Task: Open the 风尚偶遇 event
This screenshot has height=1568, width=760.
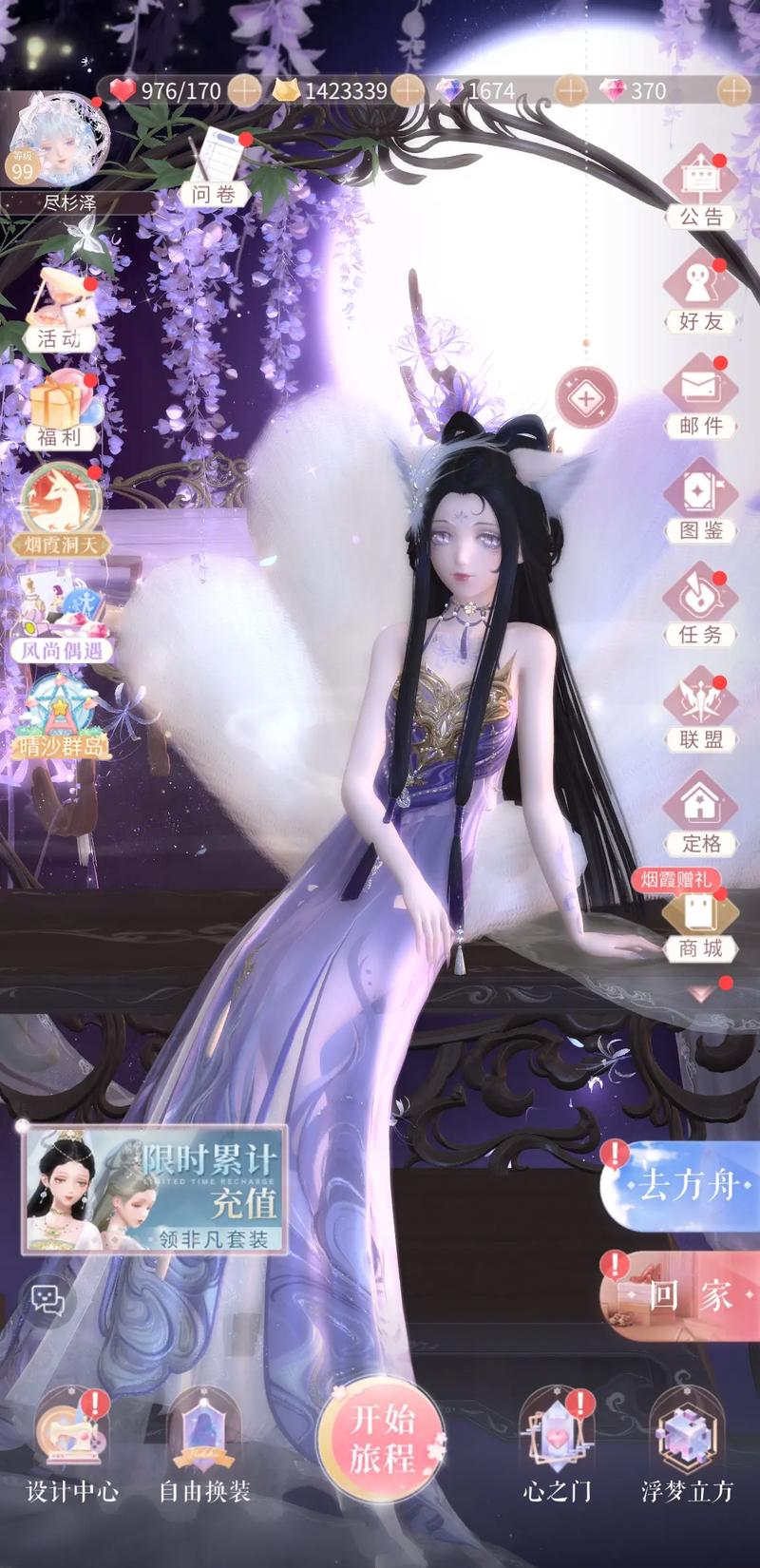Action: point(62,618)
